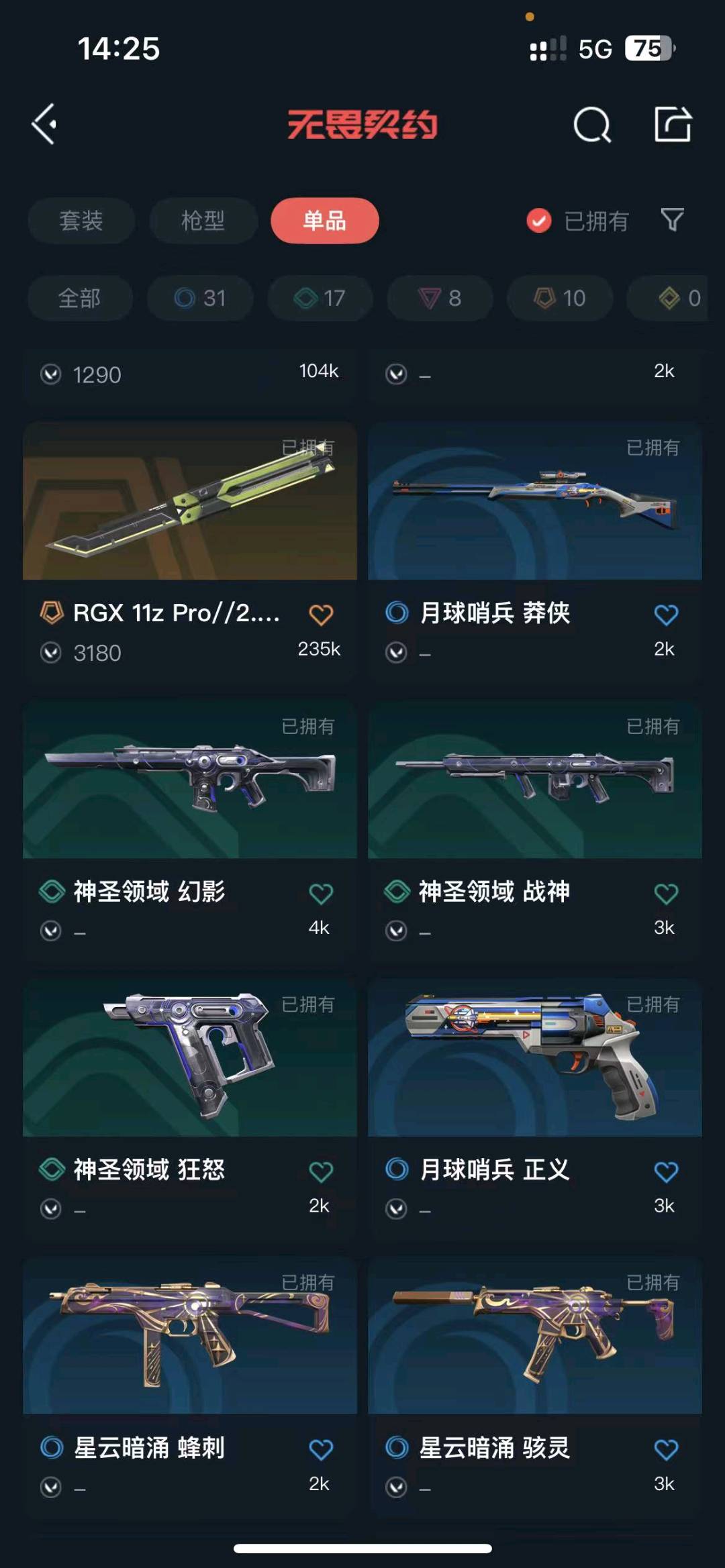This screenshot has height=1568, width=725.
Task: Open the 神圣领域 幻影 skin card
Action: click(x=190, y=832)
